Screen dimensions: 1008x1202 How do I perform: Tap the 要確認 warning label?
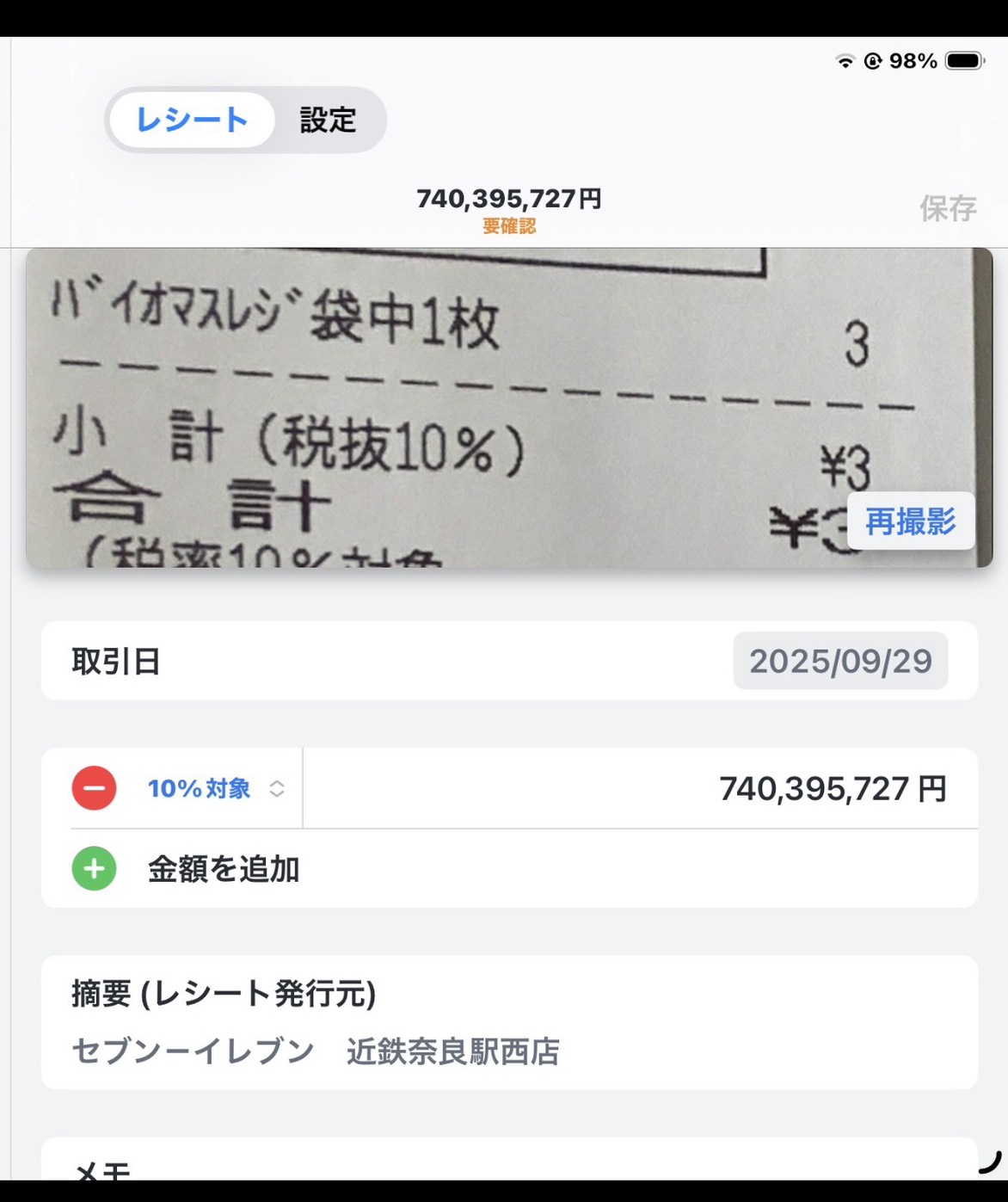tap(509, 227)
